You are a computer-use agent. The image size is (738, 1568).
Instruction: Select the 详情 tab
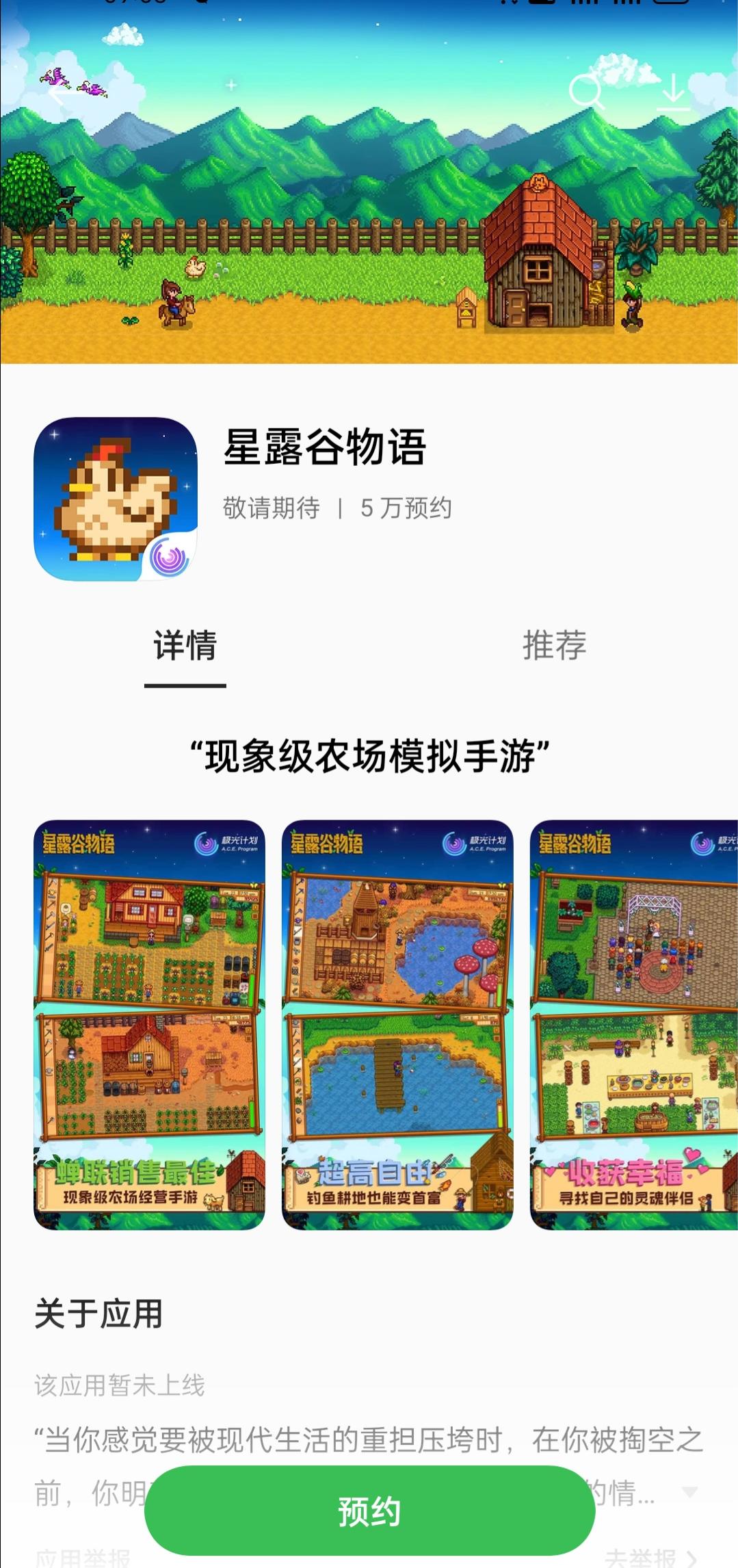(185, 645)
